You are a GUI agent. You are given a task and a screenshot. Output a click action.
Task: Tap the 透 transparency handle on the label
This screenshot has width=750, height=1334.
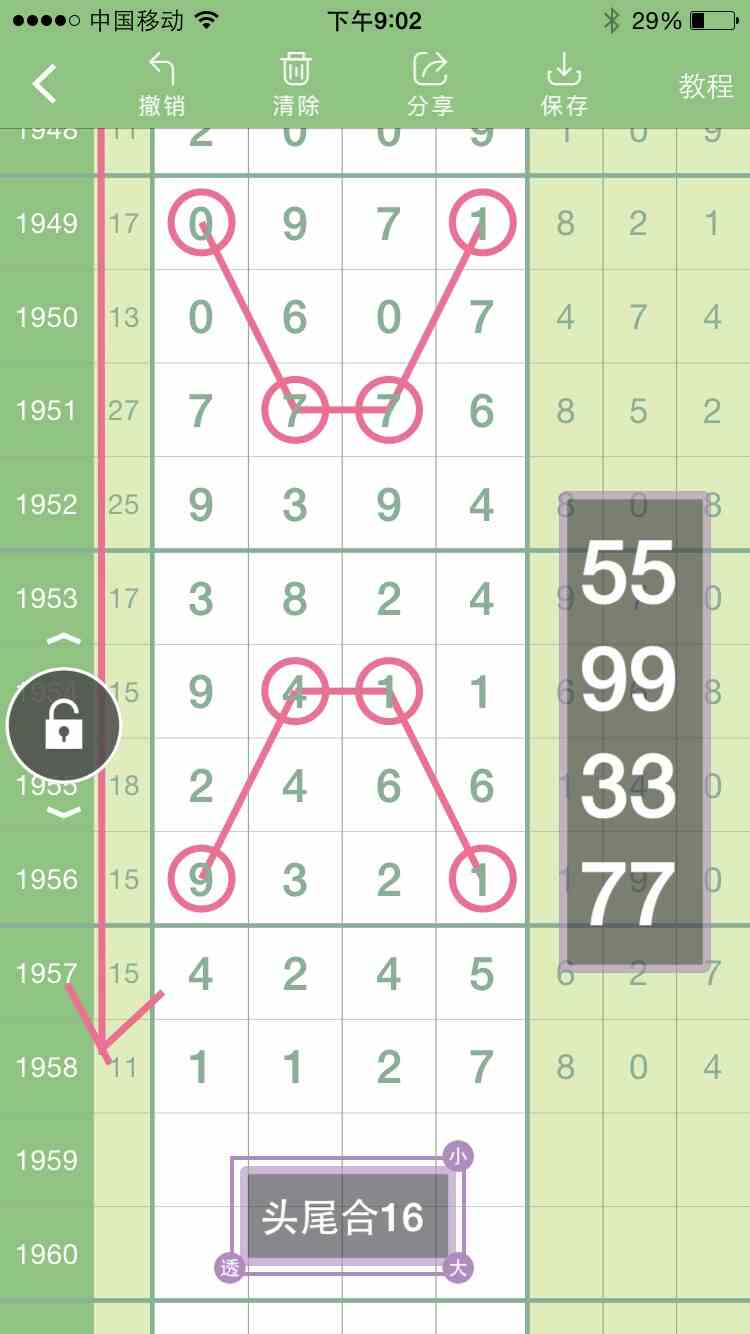230,1269
